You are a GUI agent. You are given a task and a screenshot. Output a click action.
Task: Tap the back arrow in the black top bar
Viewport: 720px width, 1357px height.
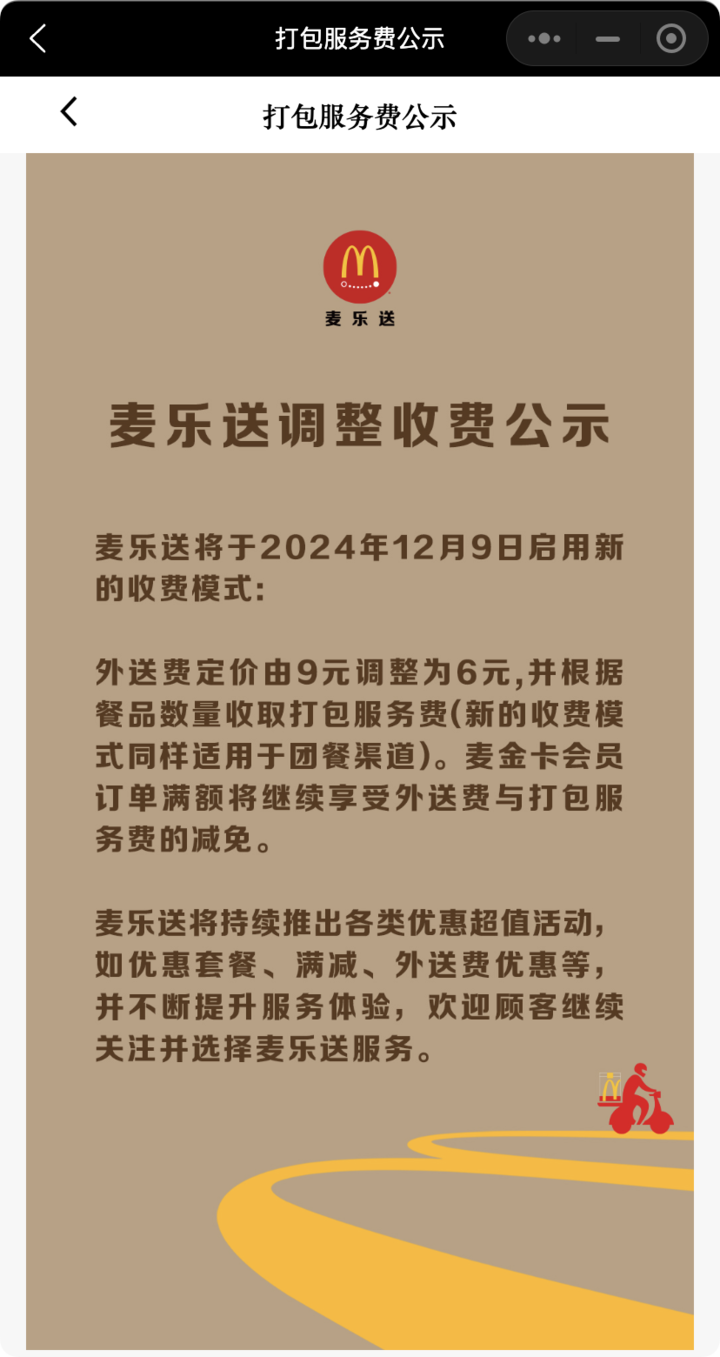[x=38, y=39]
